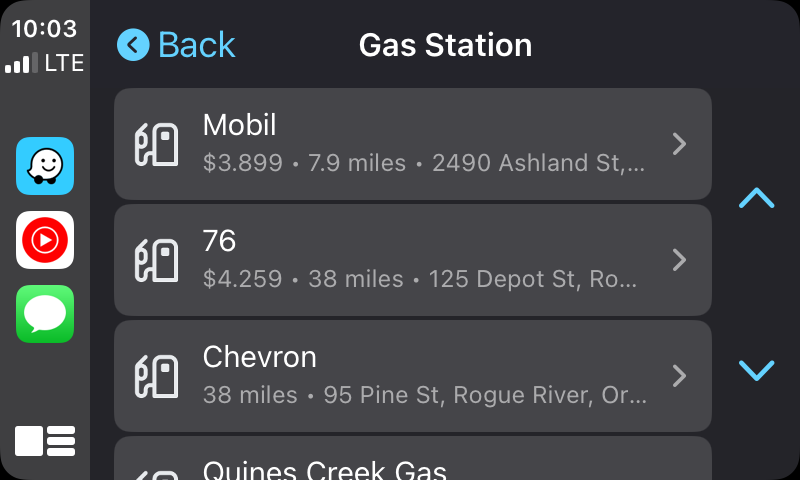Open the Waze app in the sidebar
The width and height of the screenshot is (800, 480).
click(x=45, y=166)
